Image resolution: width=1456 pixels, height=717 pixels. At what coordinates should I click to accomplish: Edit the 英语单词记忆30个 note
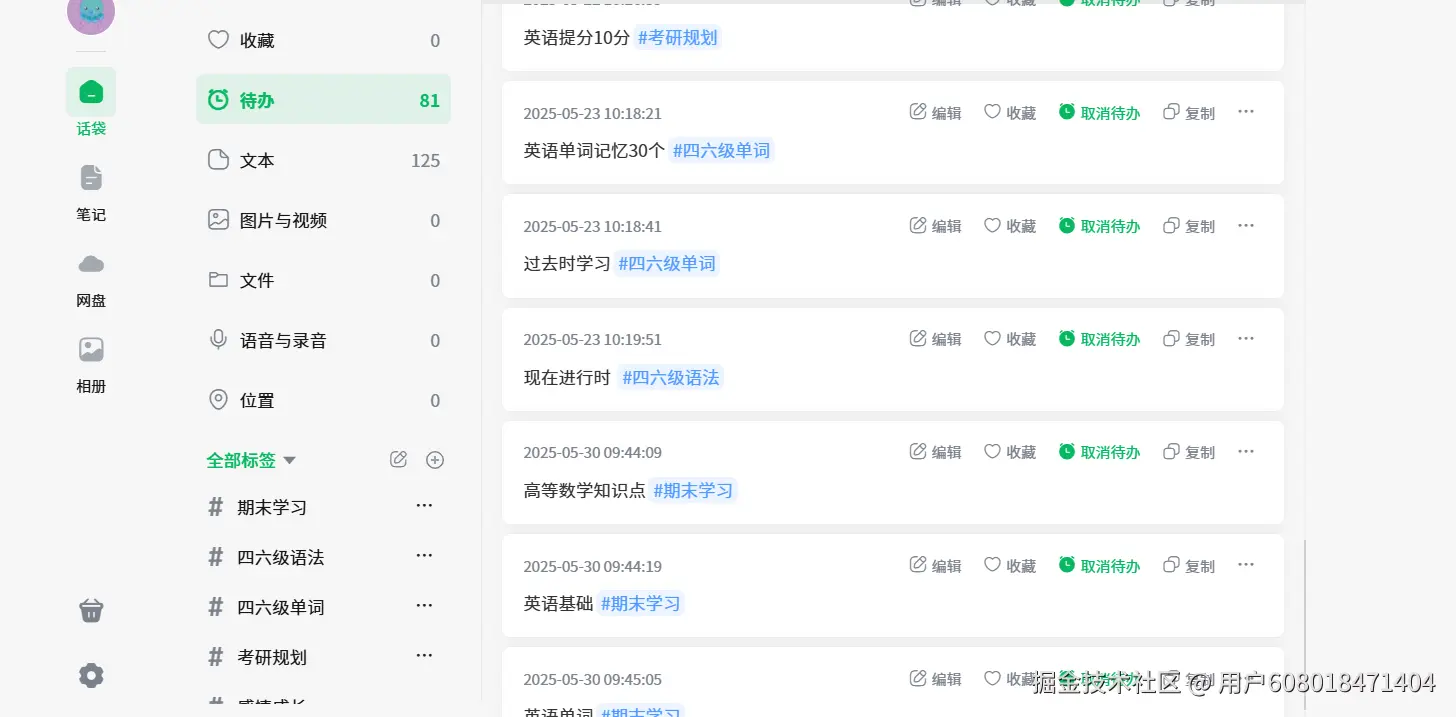[x=935, y=113]
